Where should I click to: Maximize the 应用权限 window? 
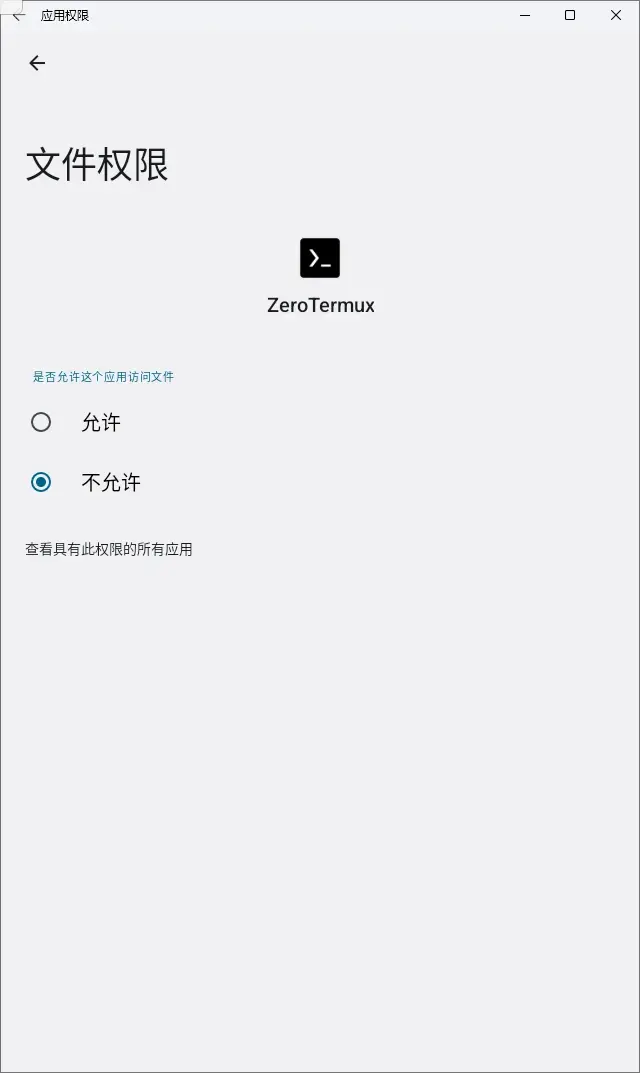570,15
